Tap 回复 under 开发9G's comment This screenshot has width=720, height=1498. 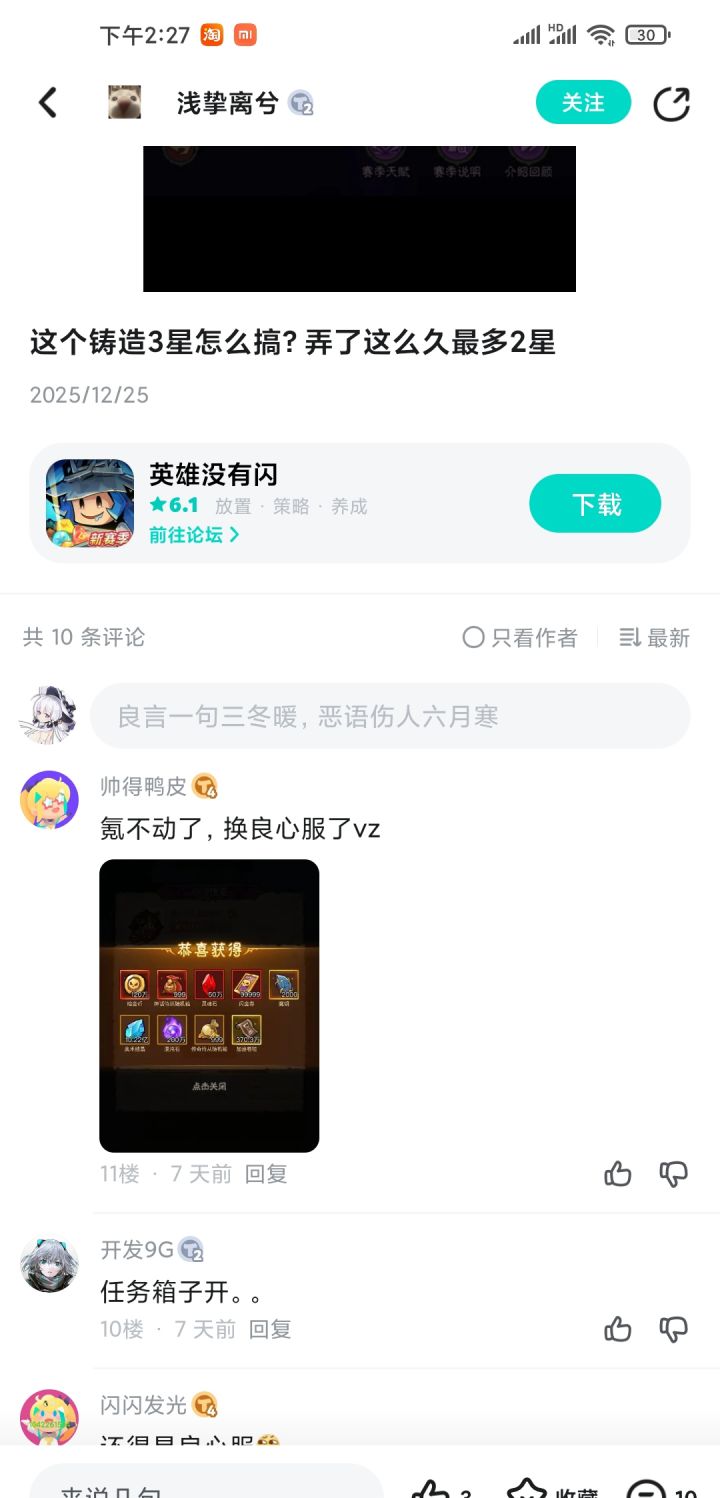[x=268, y=1330]
